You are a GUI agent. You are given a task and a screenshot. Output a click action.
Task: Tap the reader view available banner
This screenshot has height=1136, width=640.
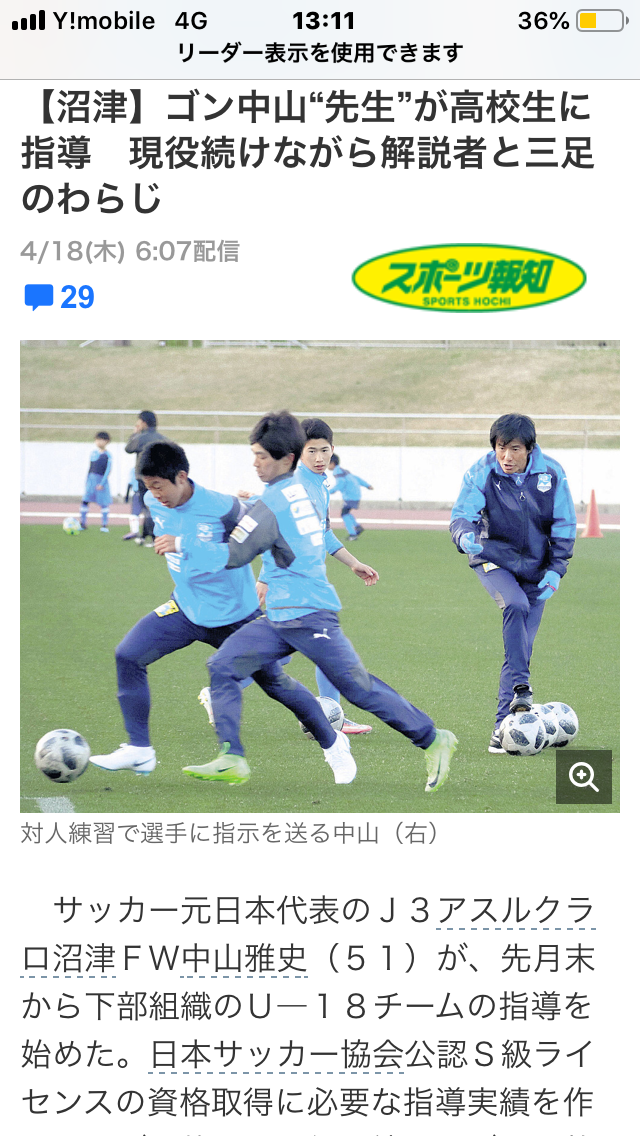320,53
